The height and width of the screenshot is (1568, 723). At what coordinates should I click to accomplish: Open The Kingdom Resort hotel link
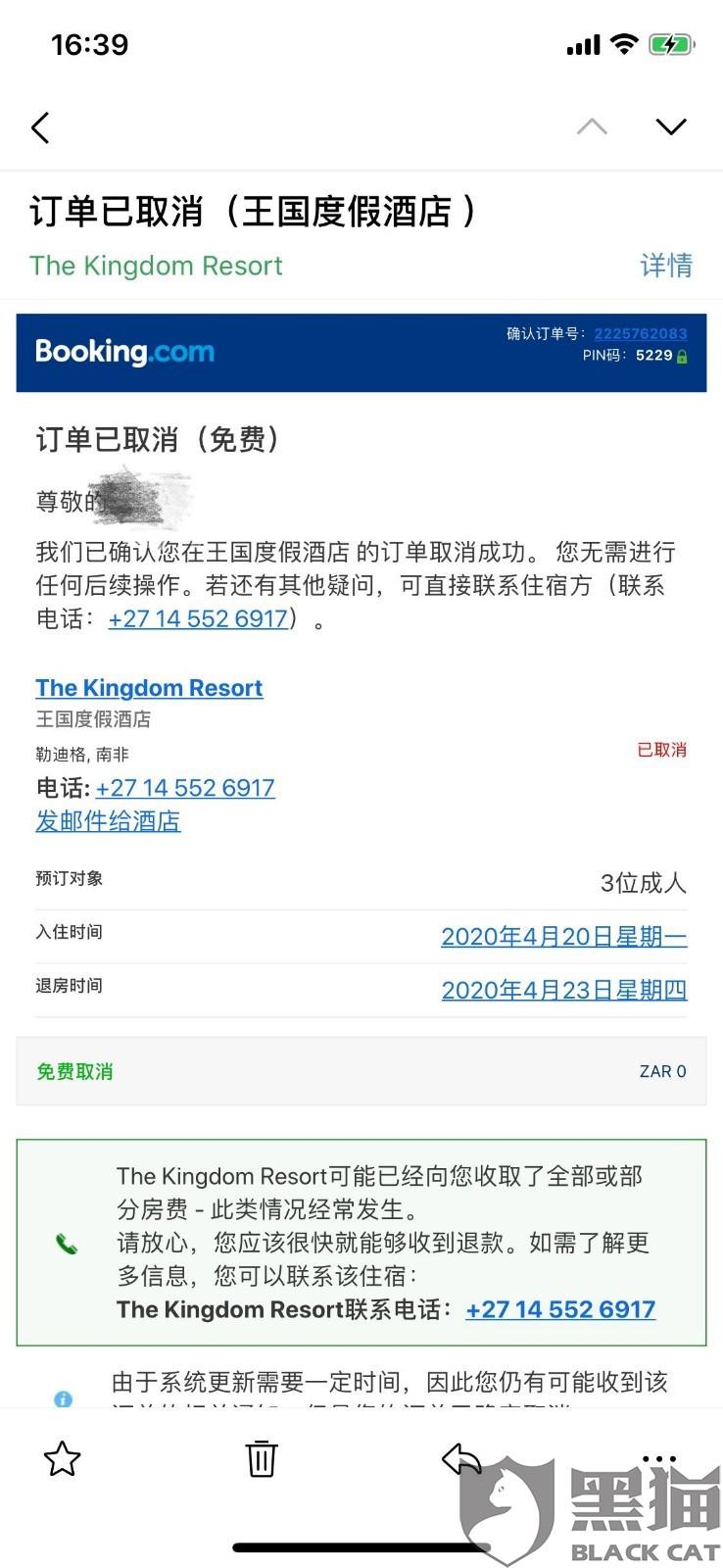click(x=149, y=688)
